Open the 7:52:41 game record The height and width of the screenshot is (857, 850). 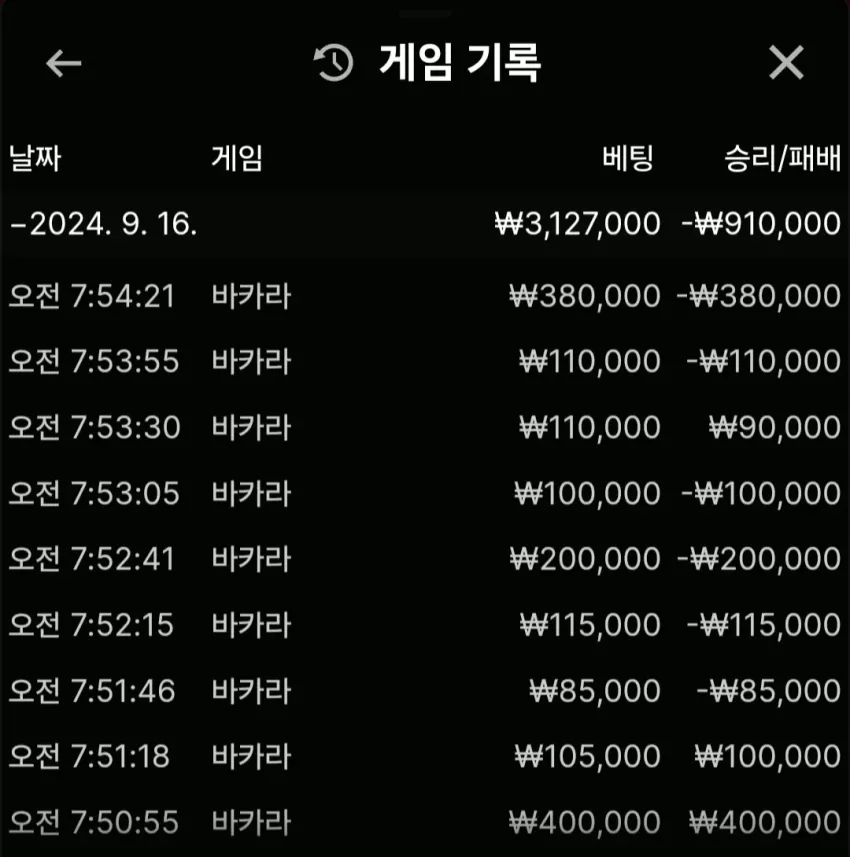point(425,559)
